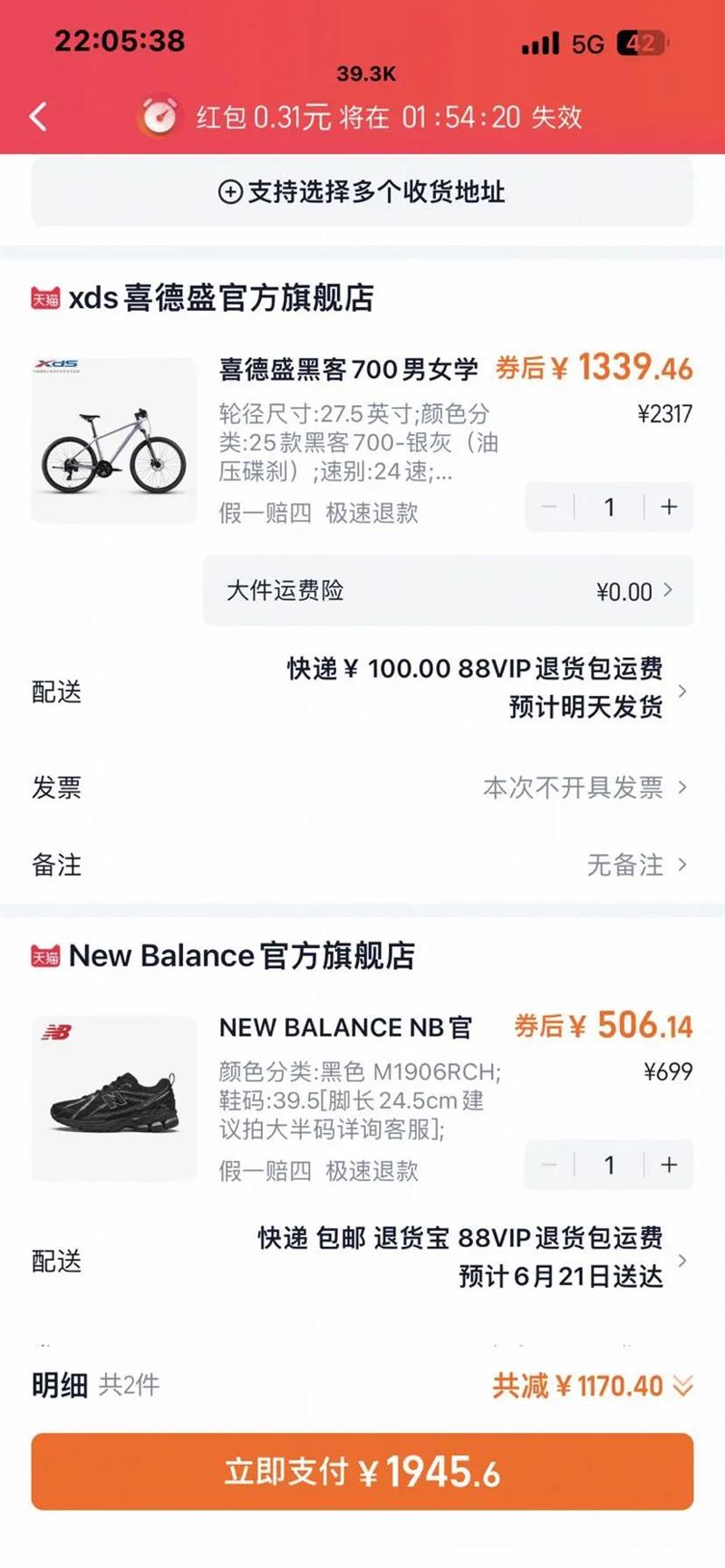Screen dimensions: 725x1568
Task: Open the 喜德盛黑客700 bicycle thumbnail
Action: coord(114,440)
